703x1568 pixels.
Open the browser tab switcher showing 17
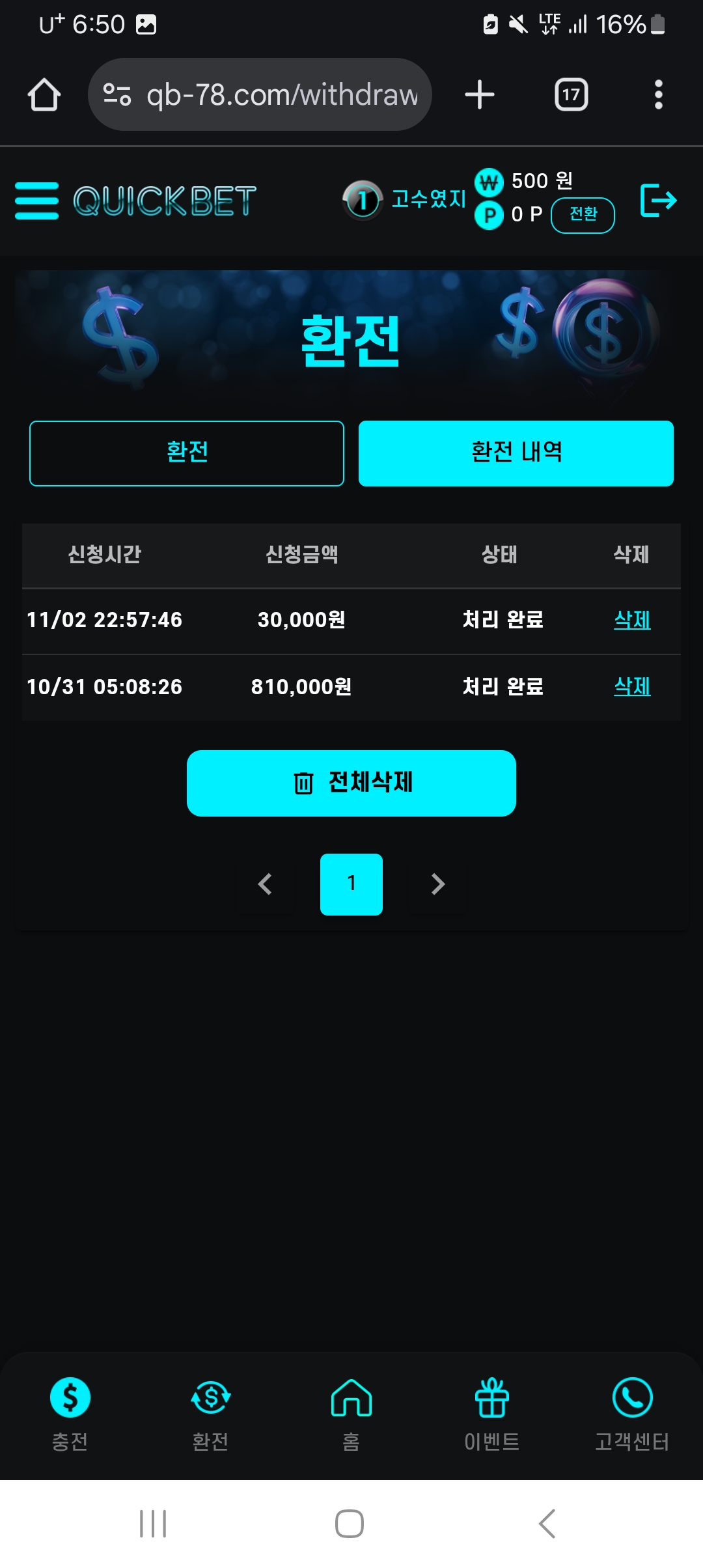(x=571, y=95)
